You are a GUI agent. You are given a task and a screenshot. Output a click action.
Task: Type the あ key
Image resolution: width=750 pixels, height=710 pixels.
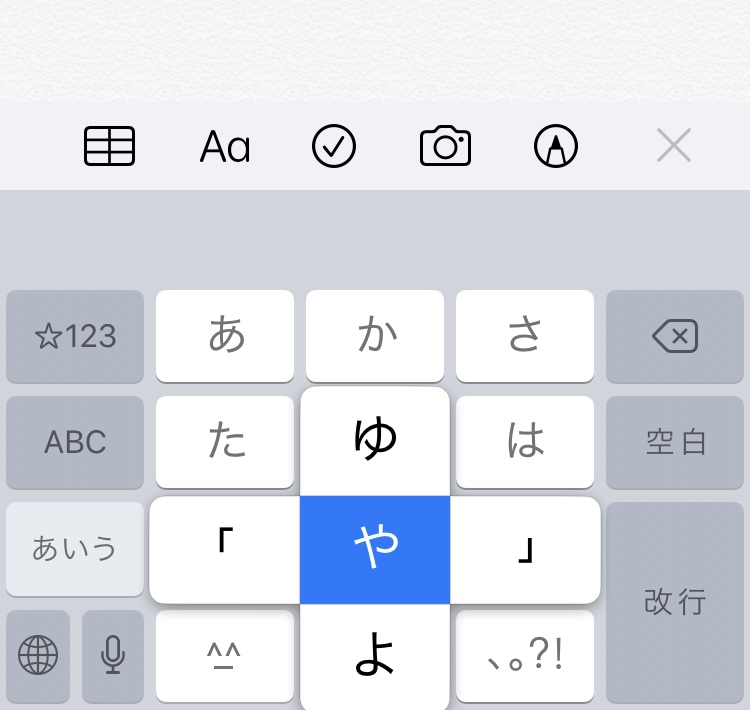(226, 337)
